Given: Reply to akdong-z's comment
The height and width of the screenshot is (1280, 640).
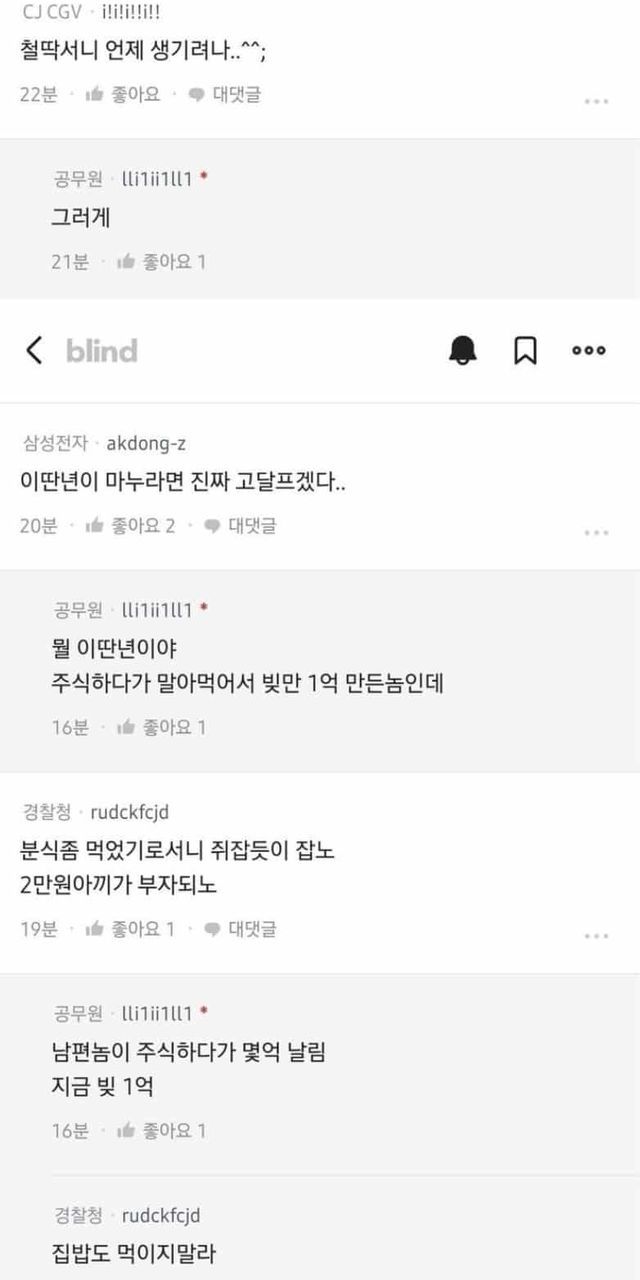Looking at the screenshot, I should [x=240, y=525].
